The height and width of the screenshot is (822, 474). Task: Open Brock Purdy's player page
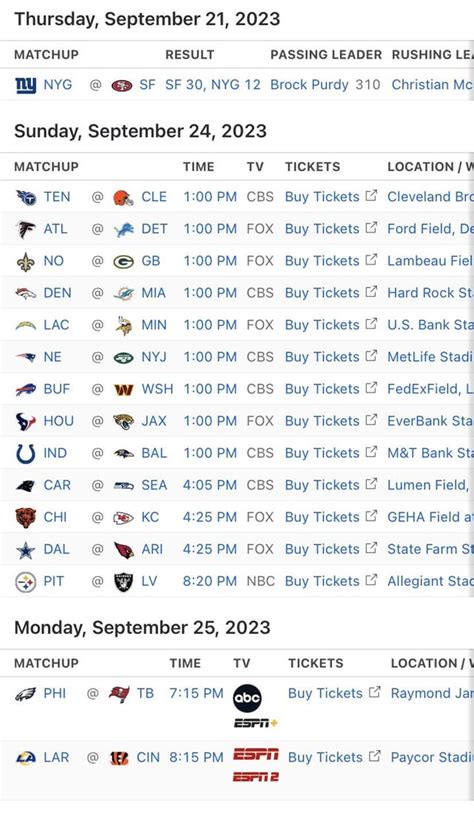click(309, 85)
